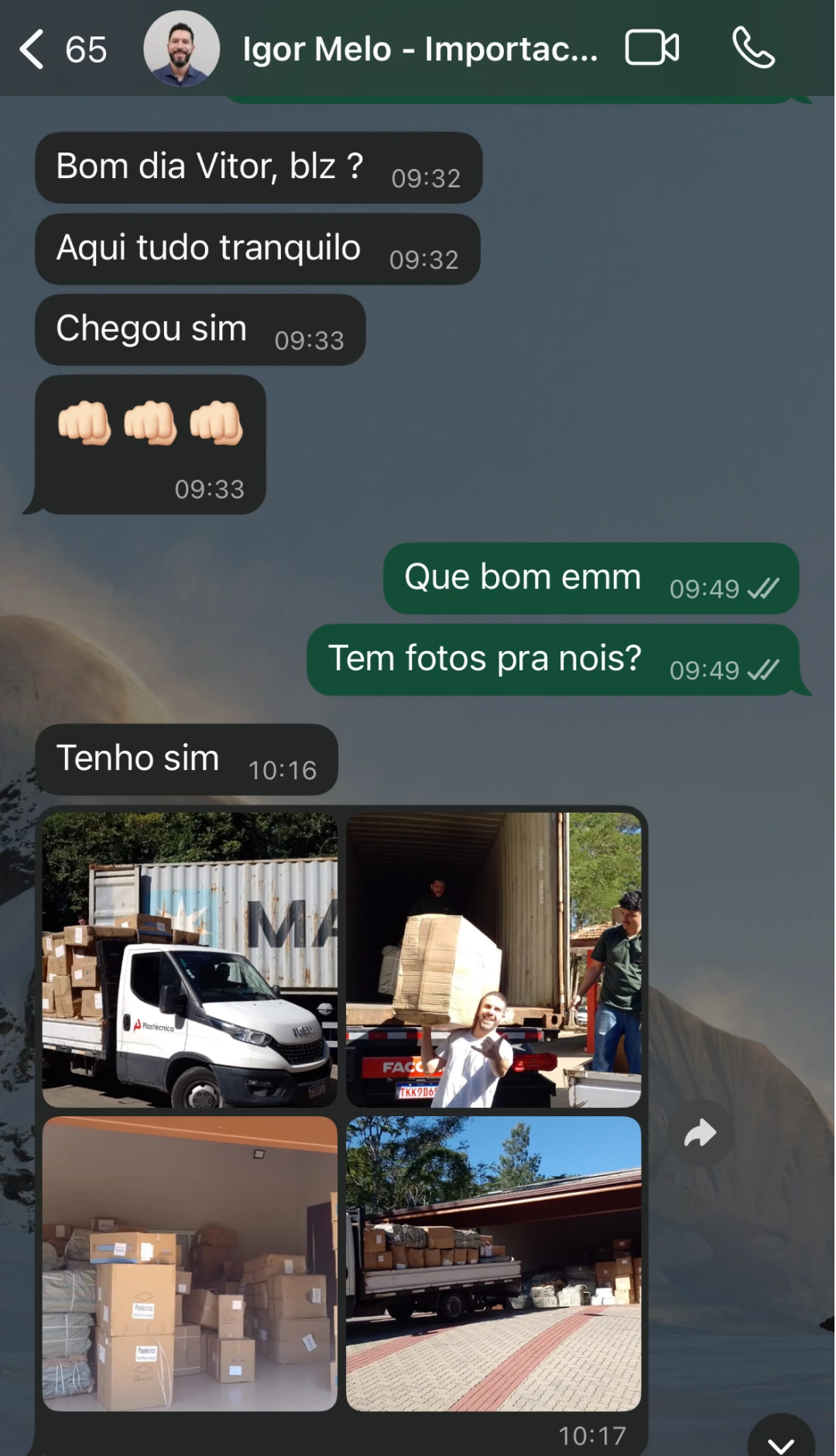This screenshot has width=836, height=1456.
Task: Forward the photo album
Action: point(701,1134)
